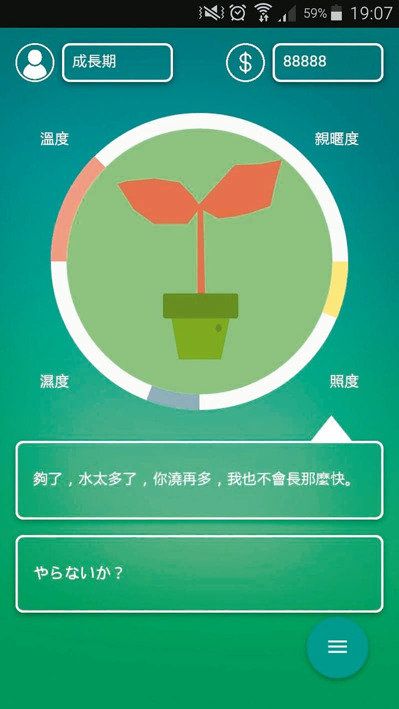399x709 pixels.
Task: Tap the 成長期 status box
Action: pos(117,63)
